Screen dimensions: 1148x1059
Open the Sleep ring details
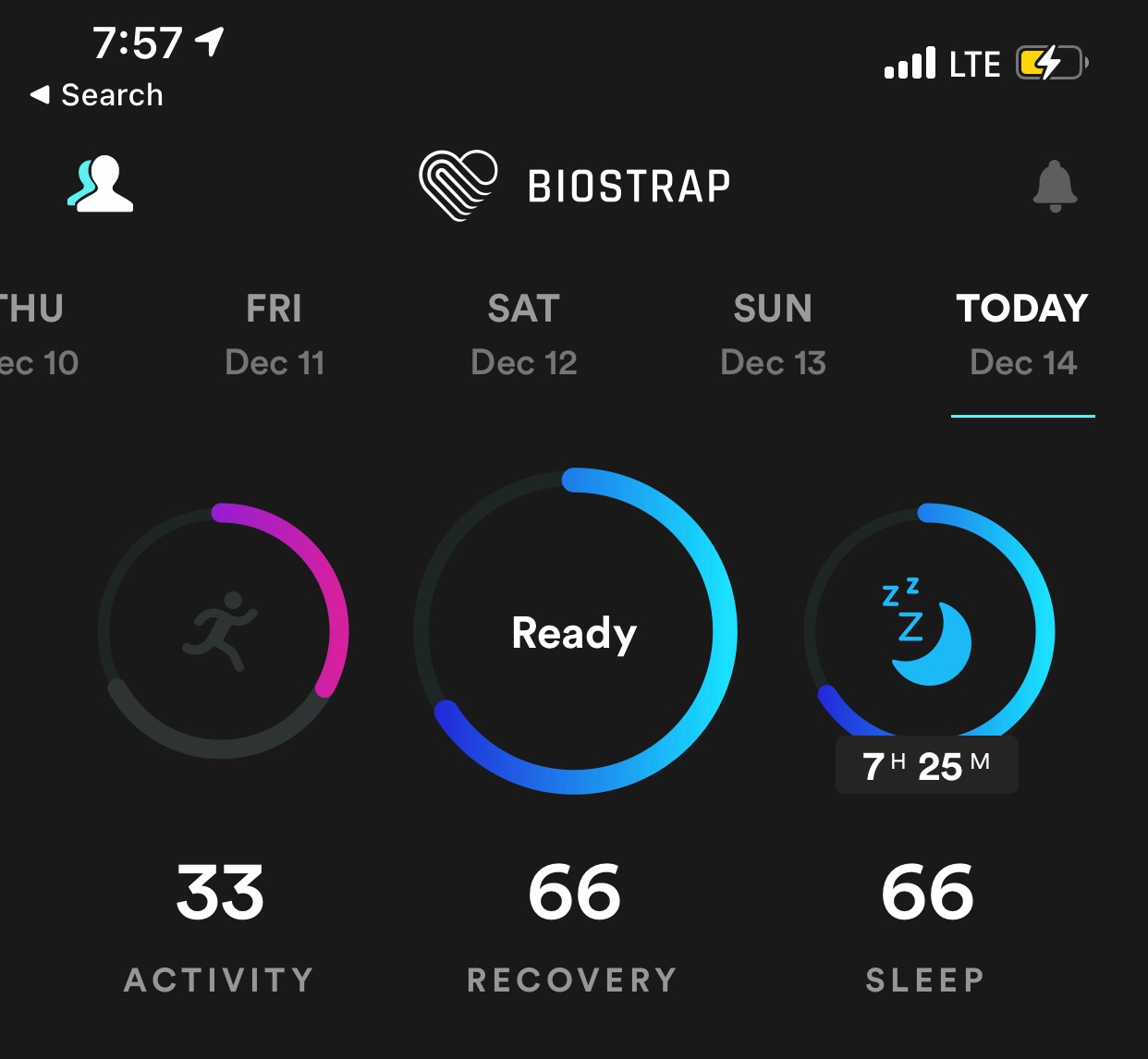point(929,631)
